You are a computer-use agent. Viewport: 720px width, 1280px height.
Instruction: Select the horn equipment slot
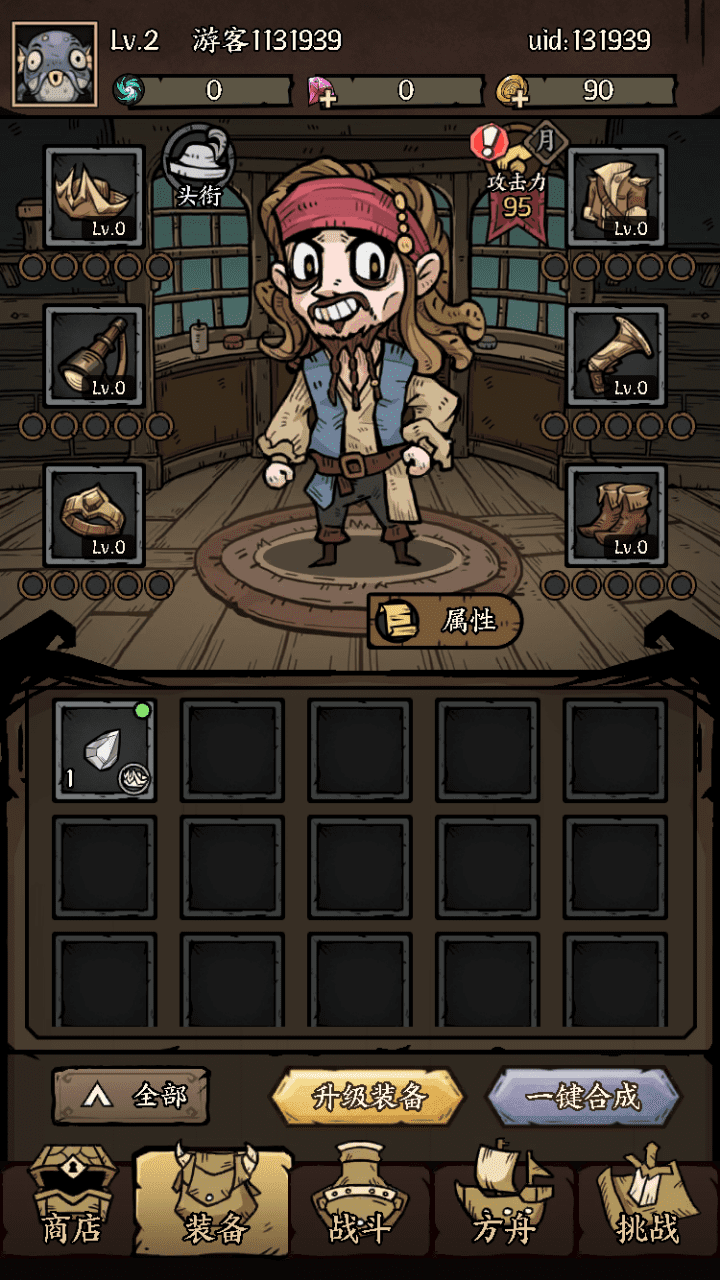616,355
